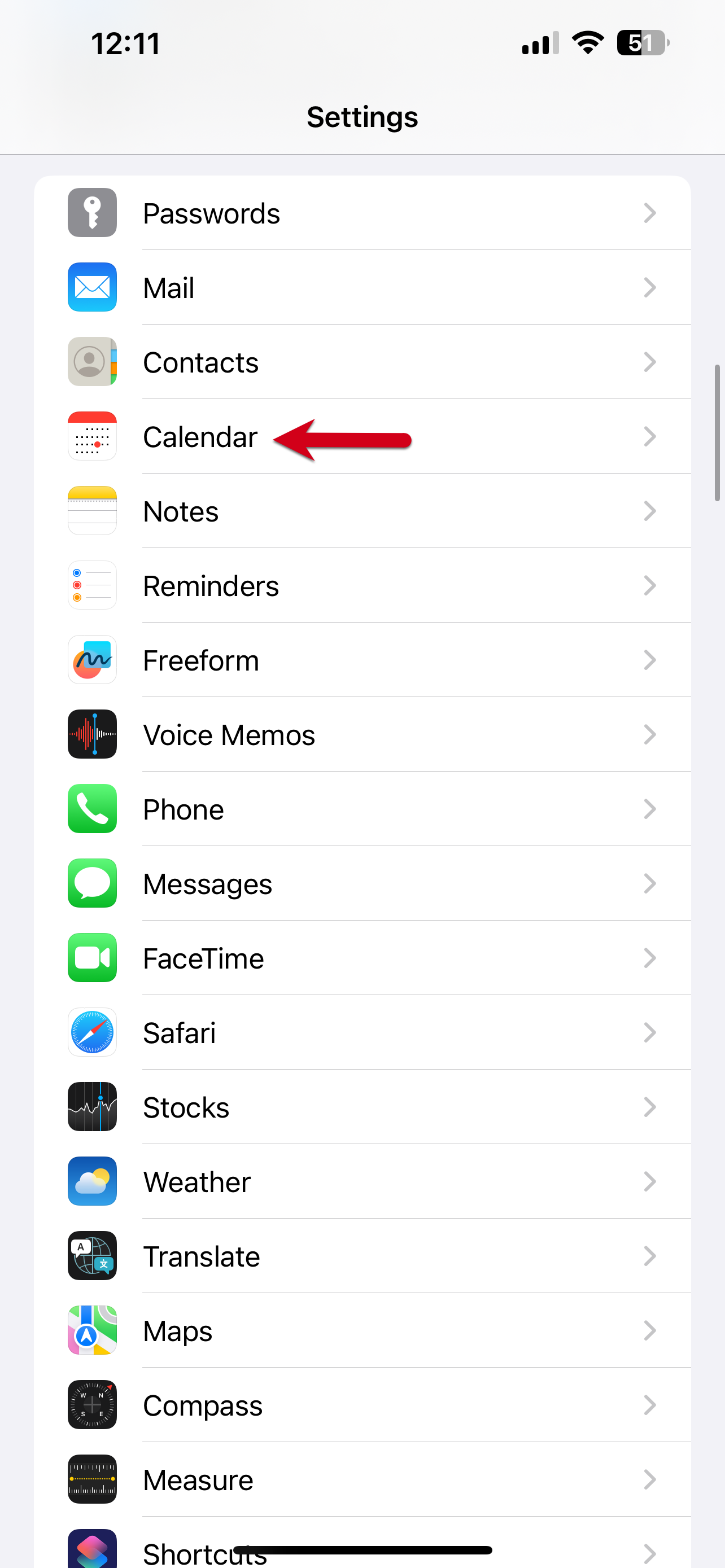
Task: Click the Translate app icon
Action: (x=92, y=1256)
